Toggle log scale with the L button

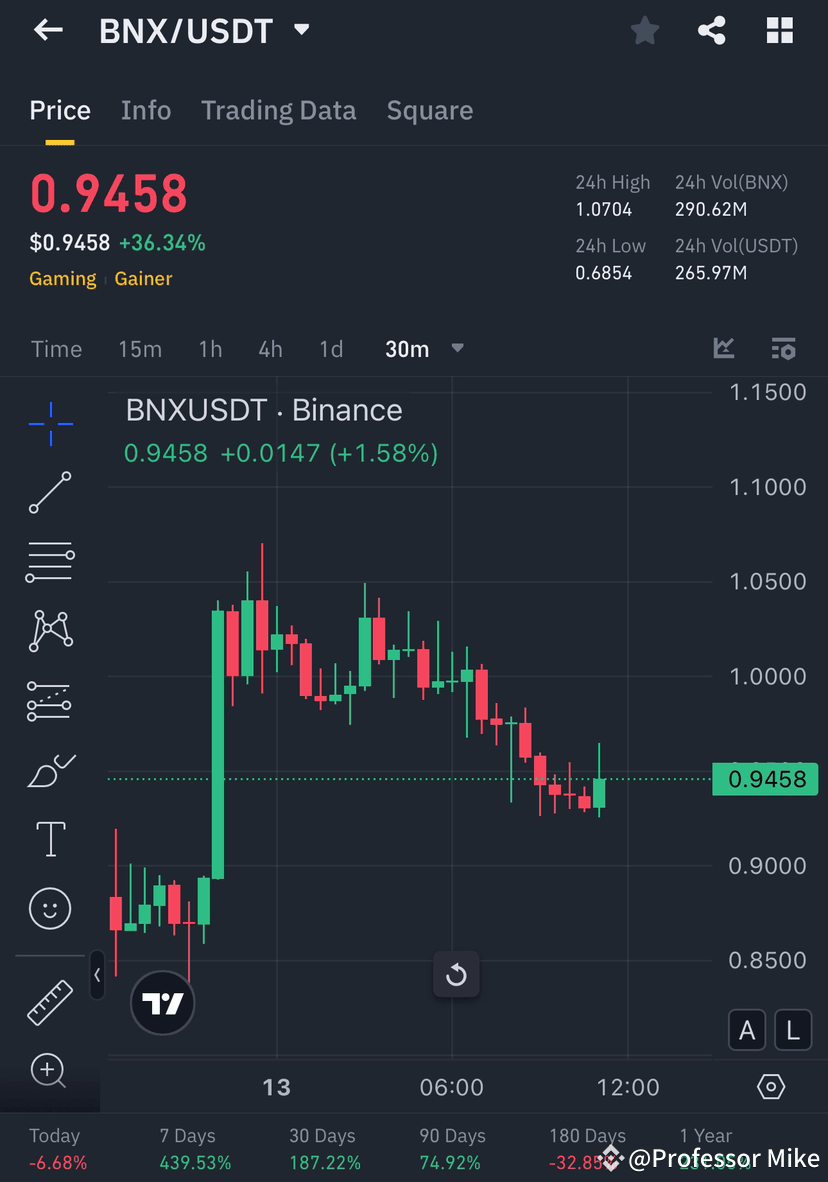[x=792, y=1030]
